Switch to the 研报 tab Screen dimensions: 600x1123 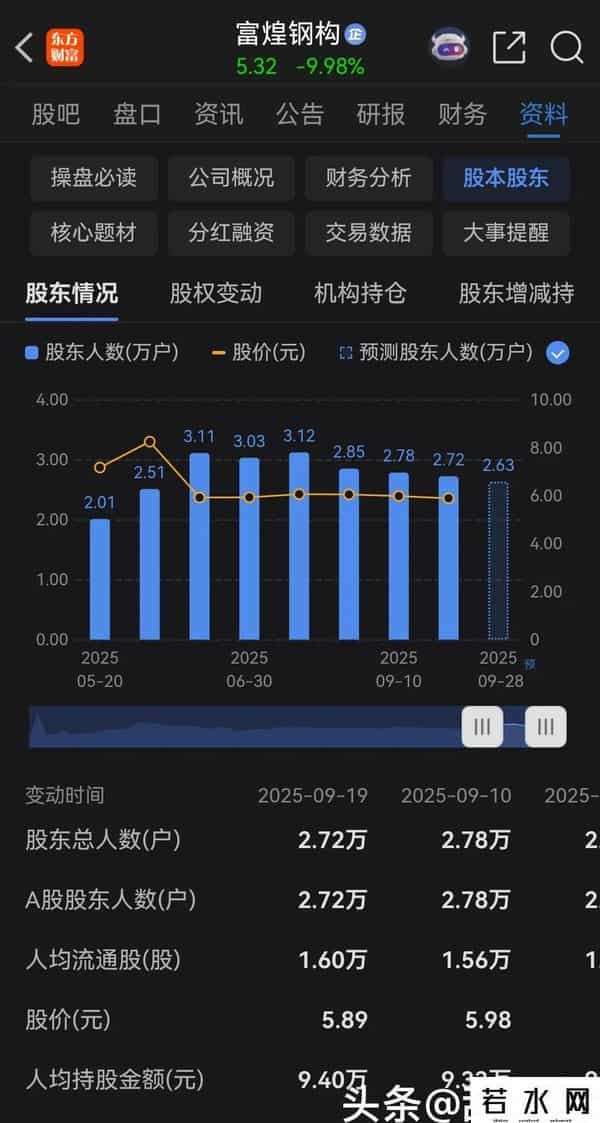pos(381,114)
